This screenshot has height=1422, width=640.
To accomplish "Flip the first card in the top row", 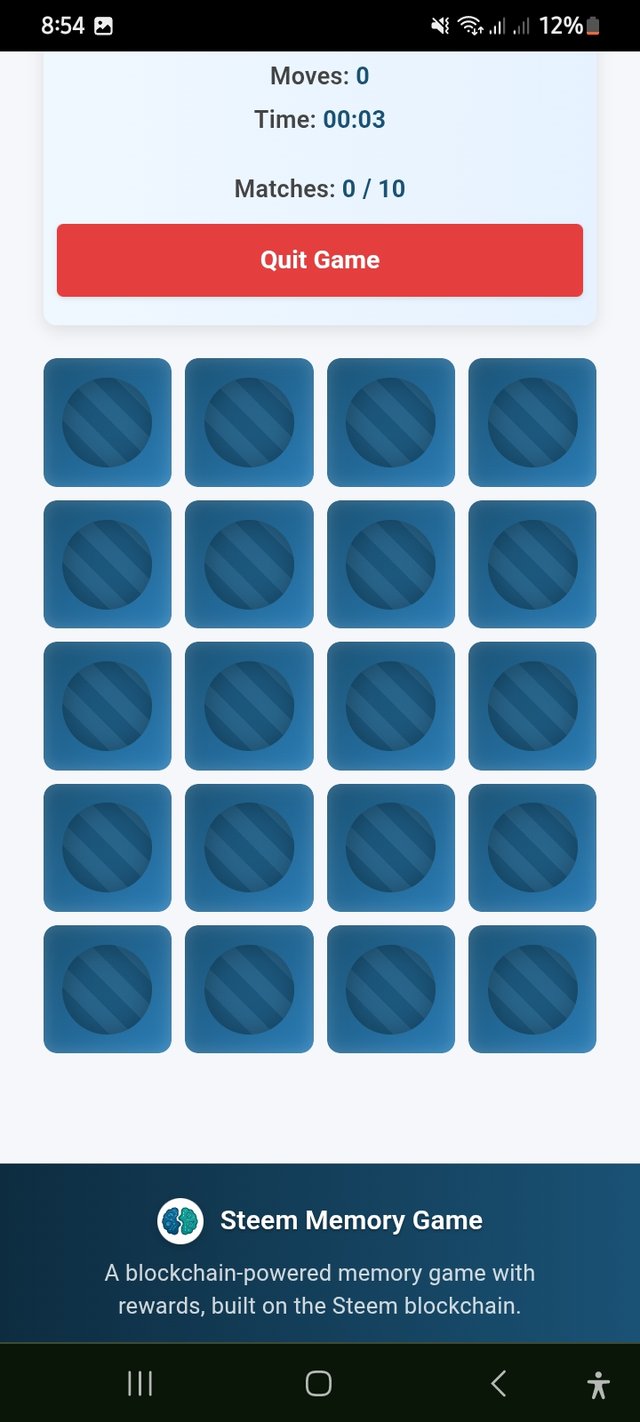I will [107, 422].
